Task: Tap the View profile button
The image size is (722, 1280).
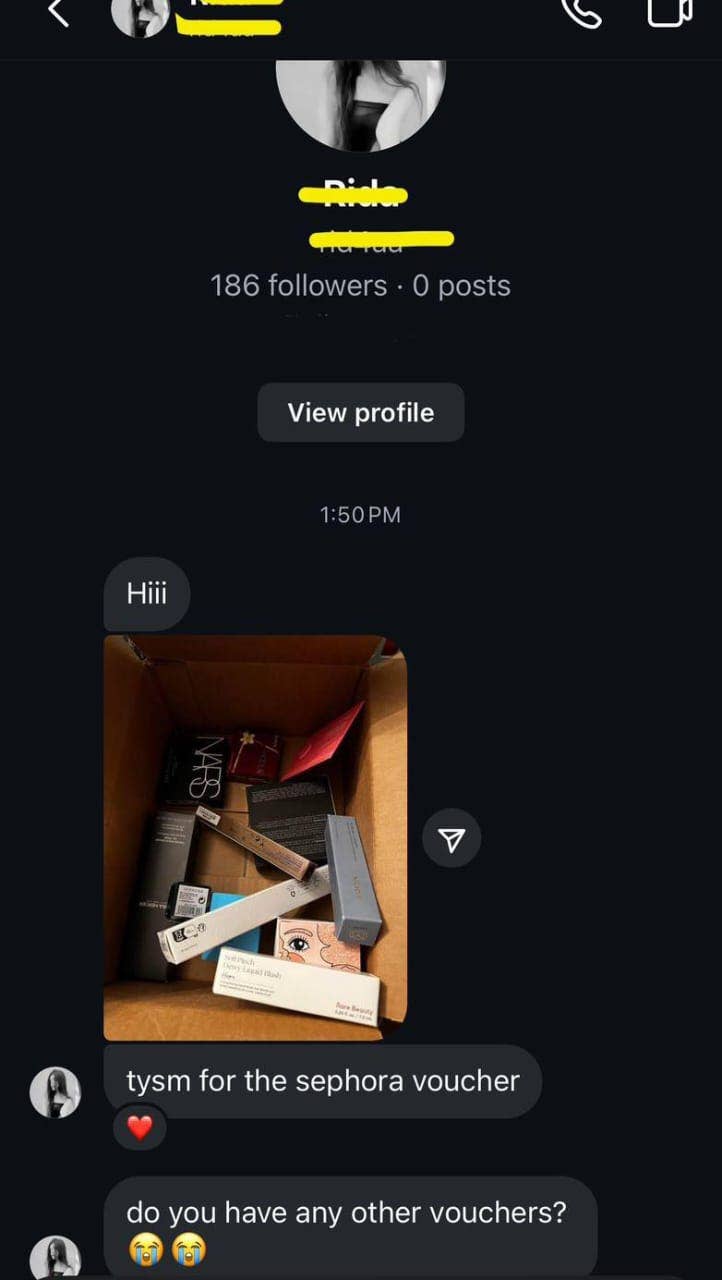Action: 361,412
